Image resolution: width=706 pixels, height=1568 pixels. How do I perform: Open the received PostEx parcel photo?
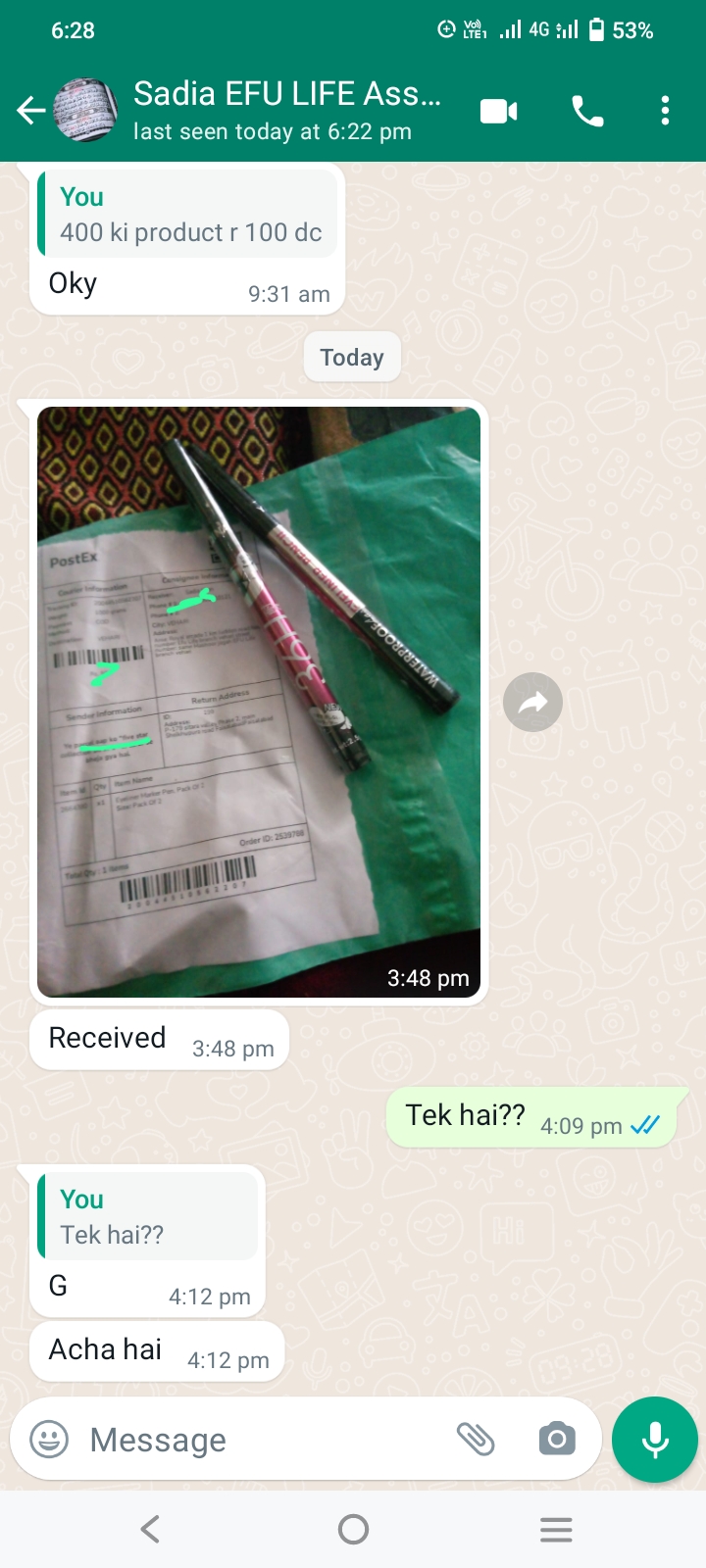pos(259,702)
